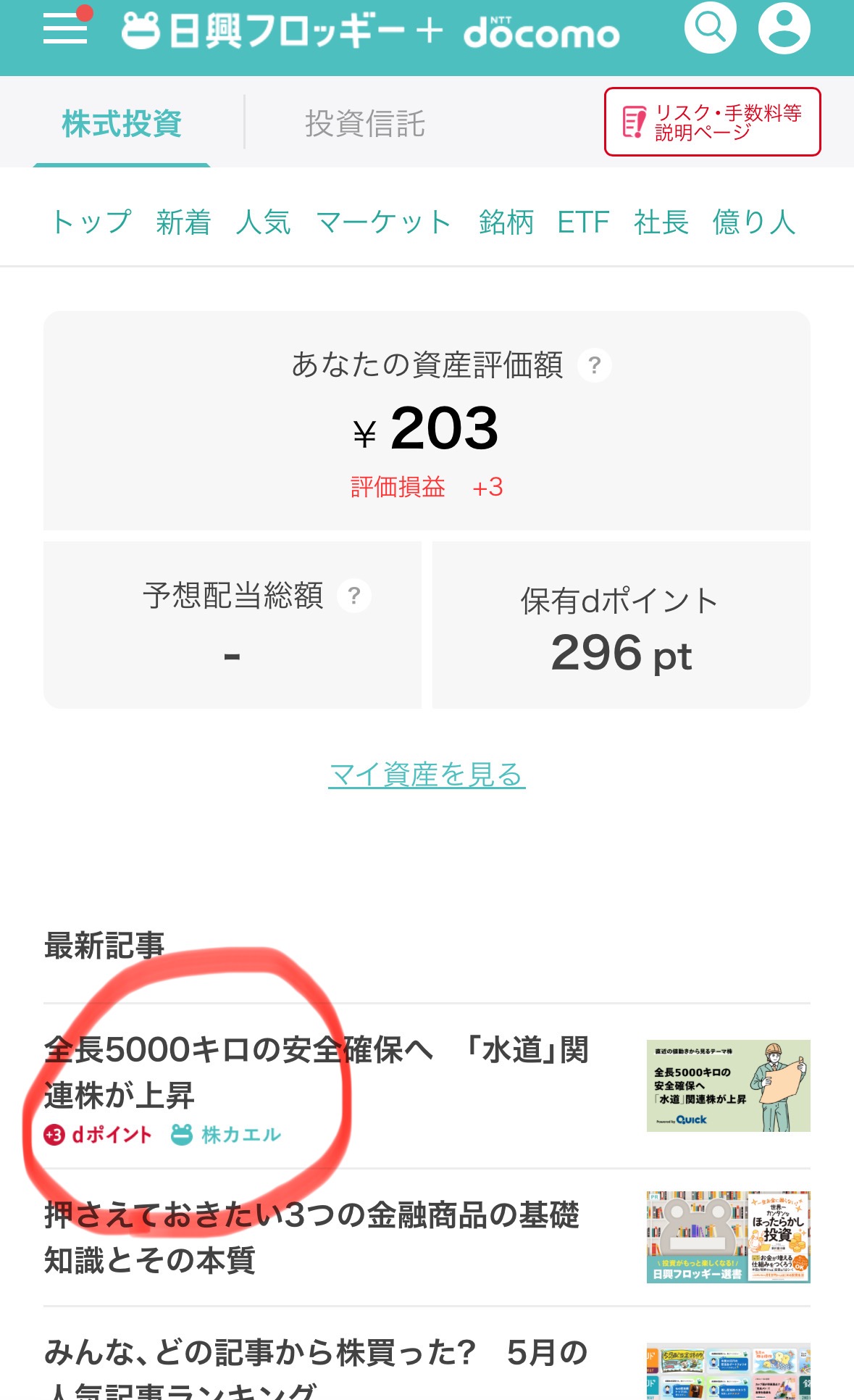Open article 押さえておきたい3つの金融商品の基礎知識
The height and width of the screenshot is (1400, 854).
(311, 1237)
